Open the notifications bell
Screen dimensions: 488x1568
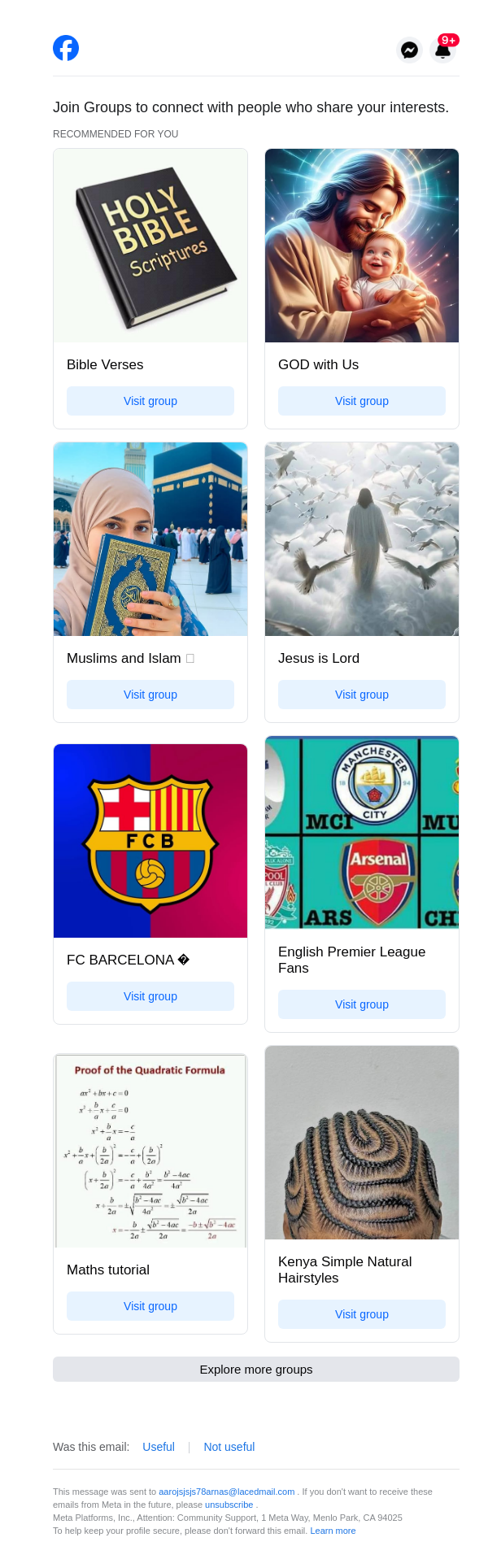442,50
